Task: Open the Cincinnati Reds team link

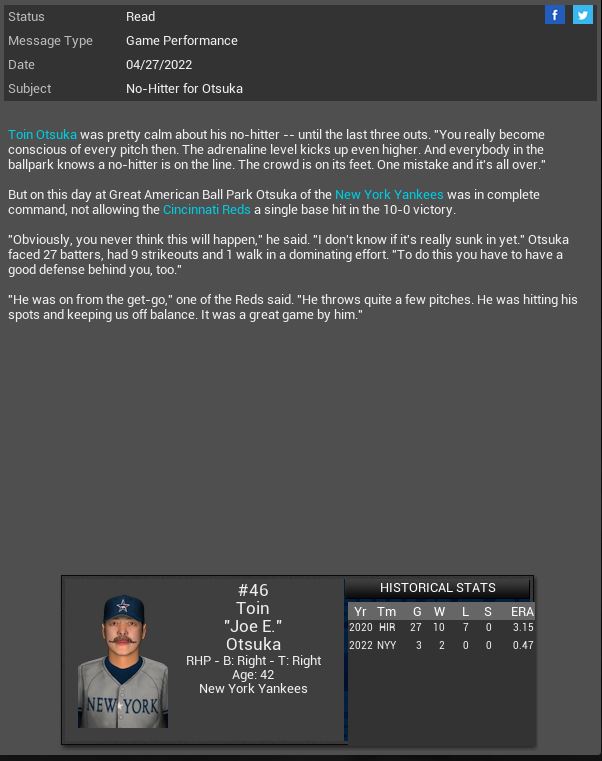Action: tap(206, 210)
